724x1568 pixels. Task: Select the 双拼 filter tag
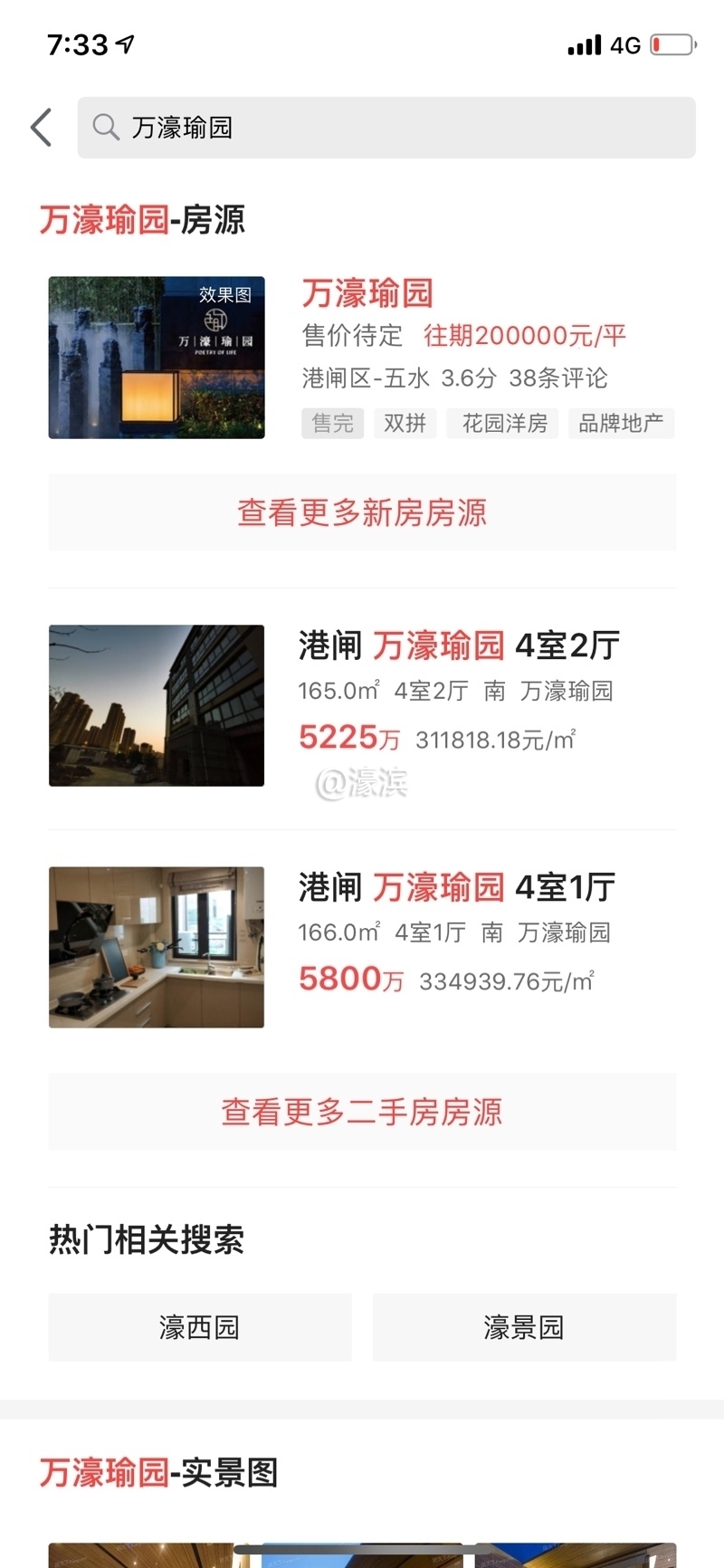405,423
